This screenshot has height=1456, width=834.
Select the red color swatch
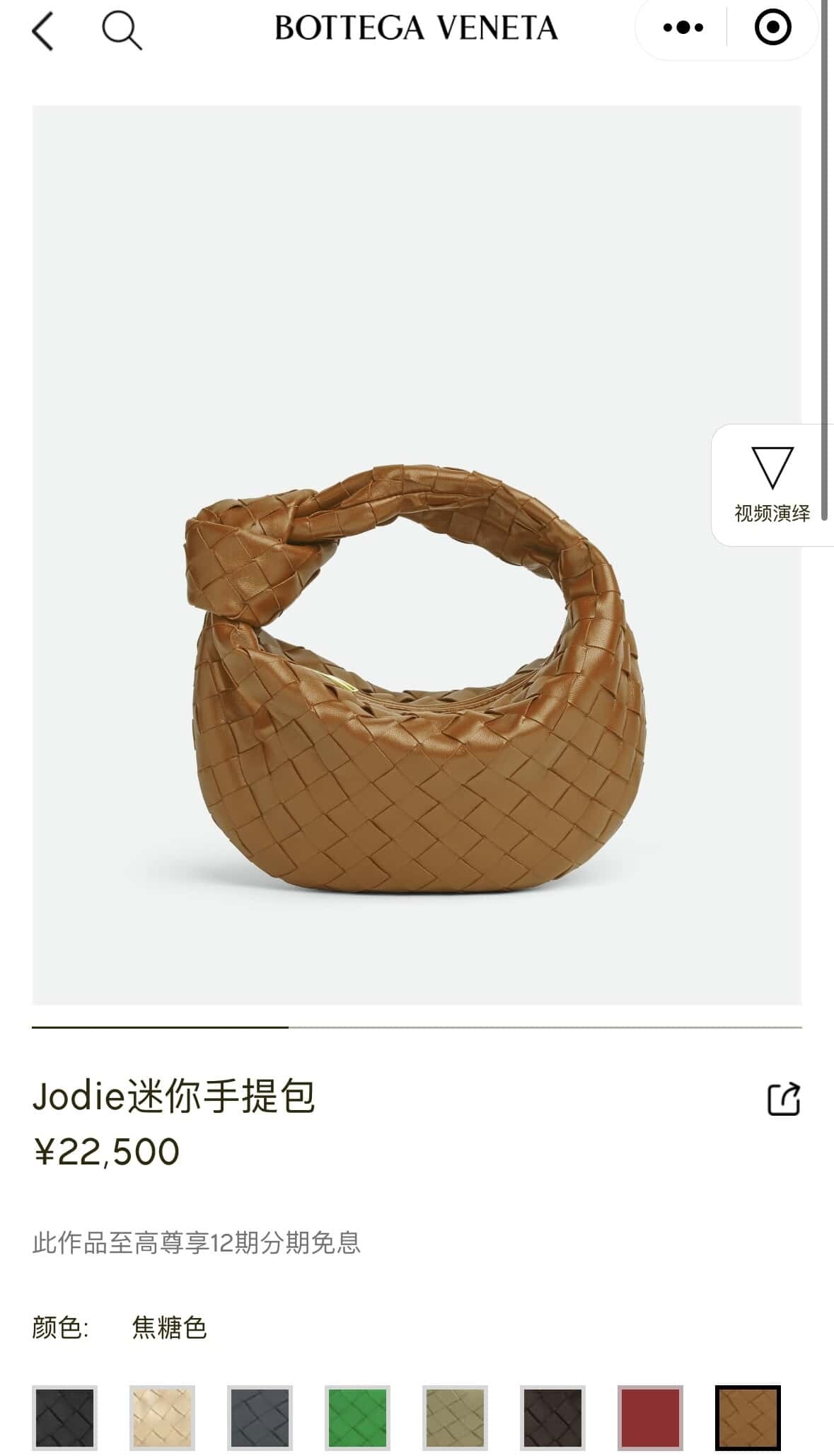[651, 1417]
